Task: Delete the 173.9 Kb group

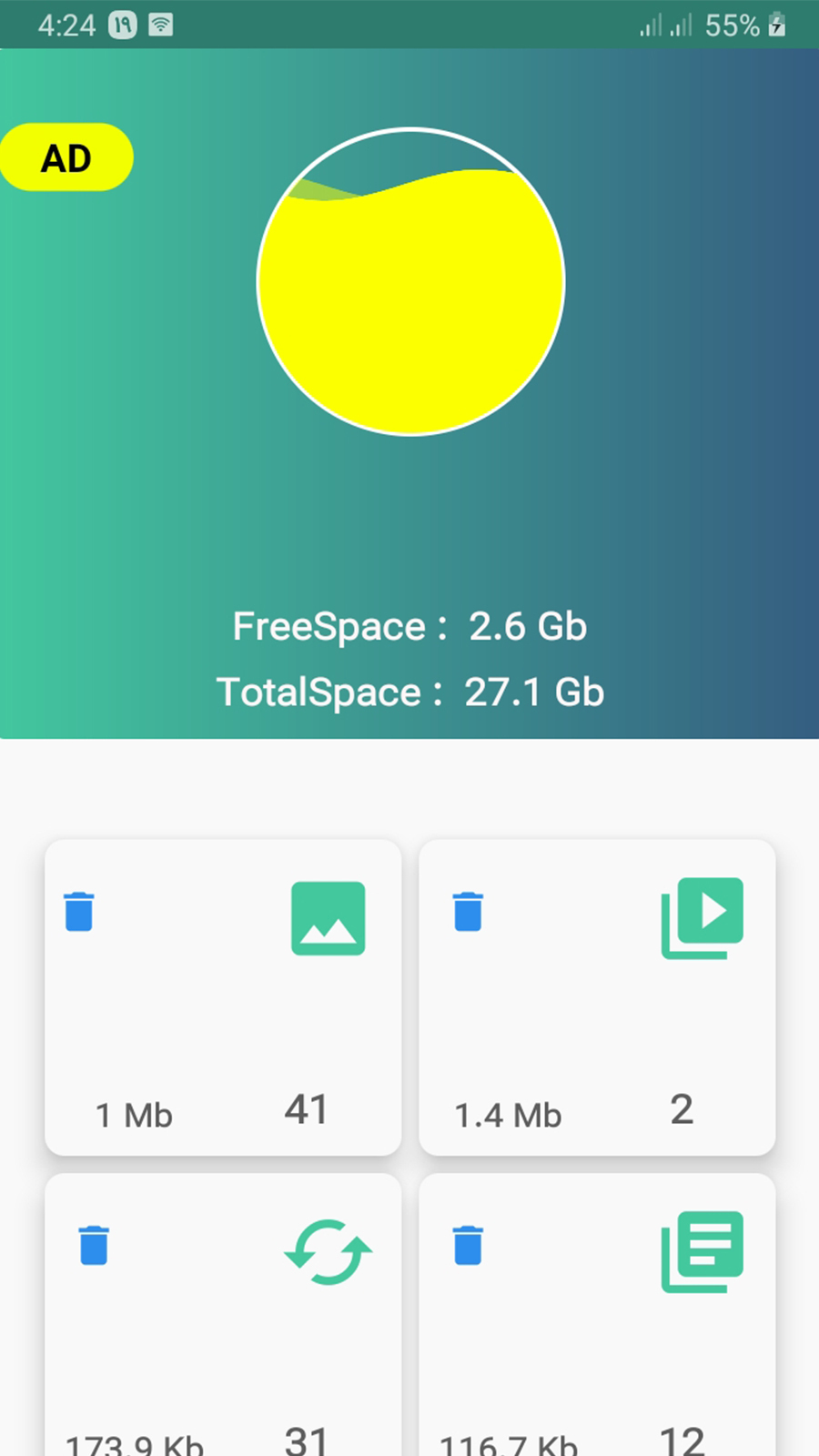Action: [94, 1245]
